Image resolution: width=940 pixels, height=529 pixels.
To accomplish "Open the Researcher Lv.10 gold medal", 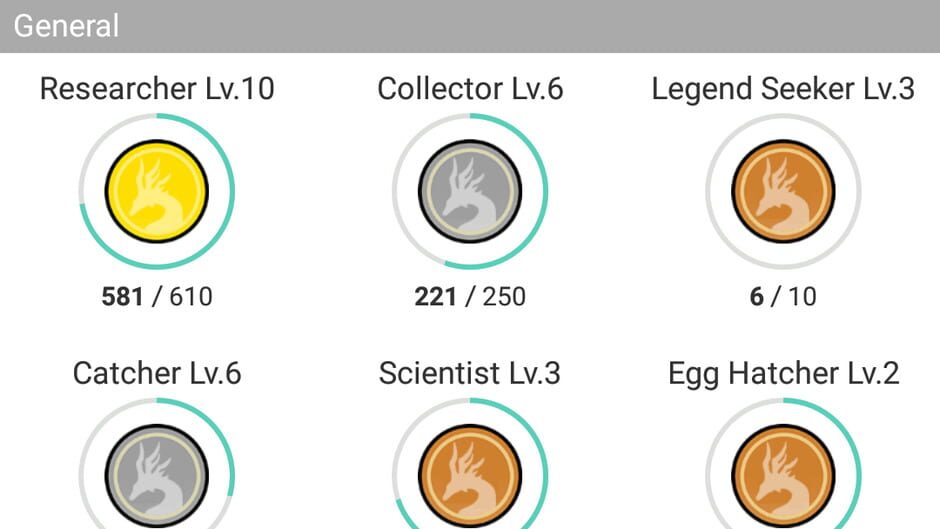I will point(157,191).
